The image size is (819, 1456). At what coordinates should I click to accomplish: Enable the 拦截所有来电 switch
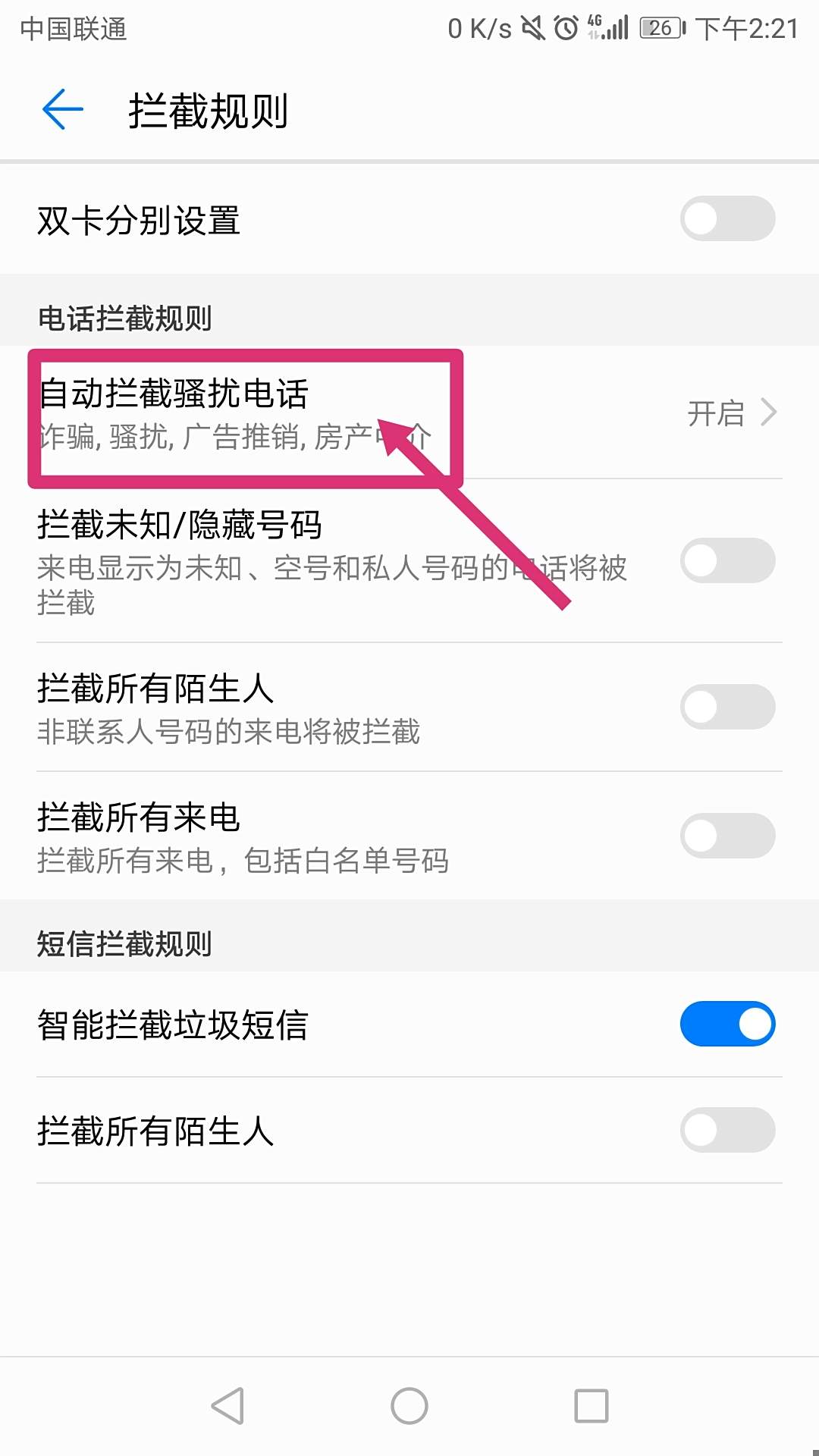coord(727,836)
